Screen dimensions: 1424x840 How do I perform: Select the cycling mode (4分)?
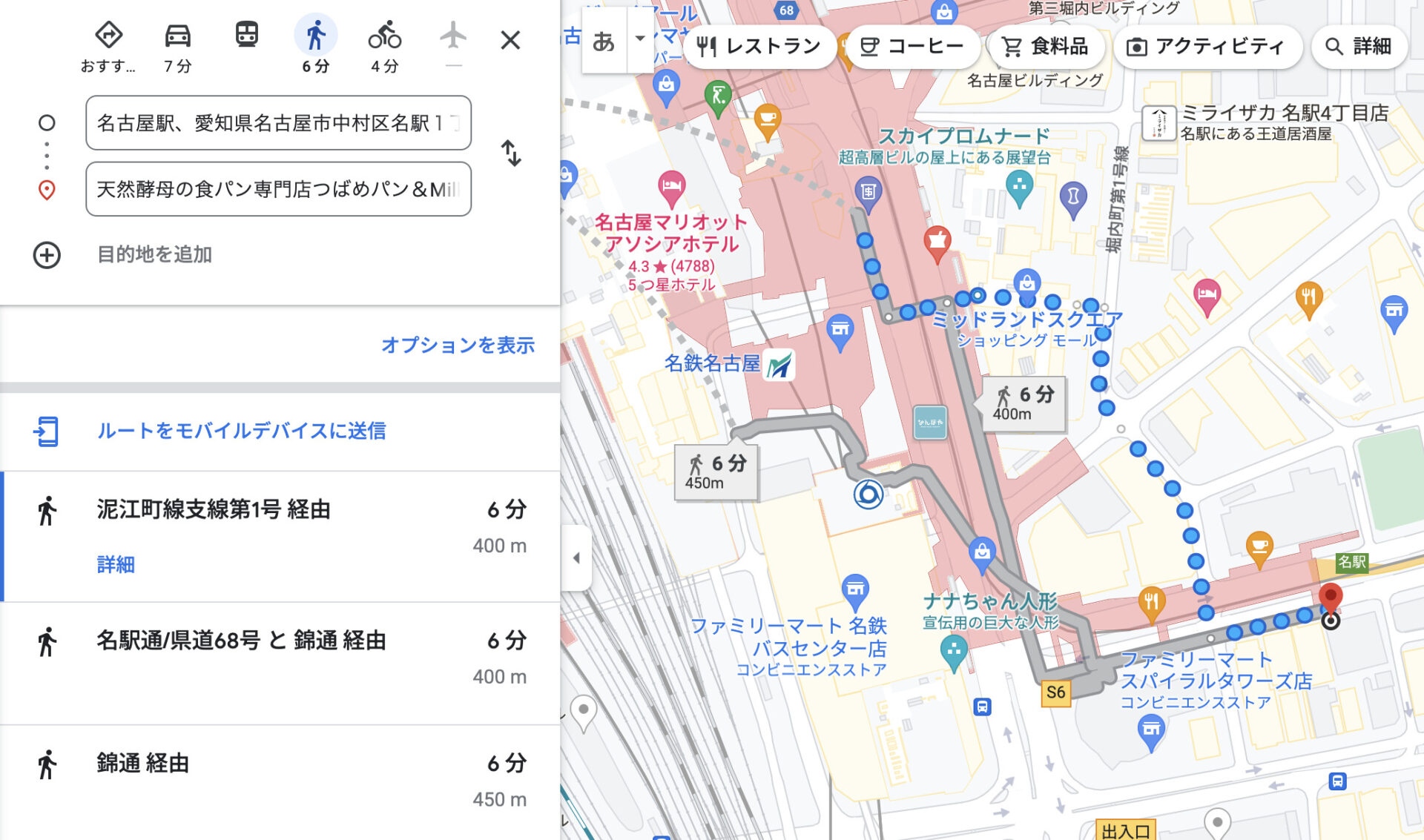pos(384,46)
